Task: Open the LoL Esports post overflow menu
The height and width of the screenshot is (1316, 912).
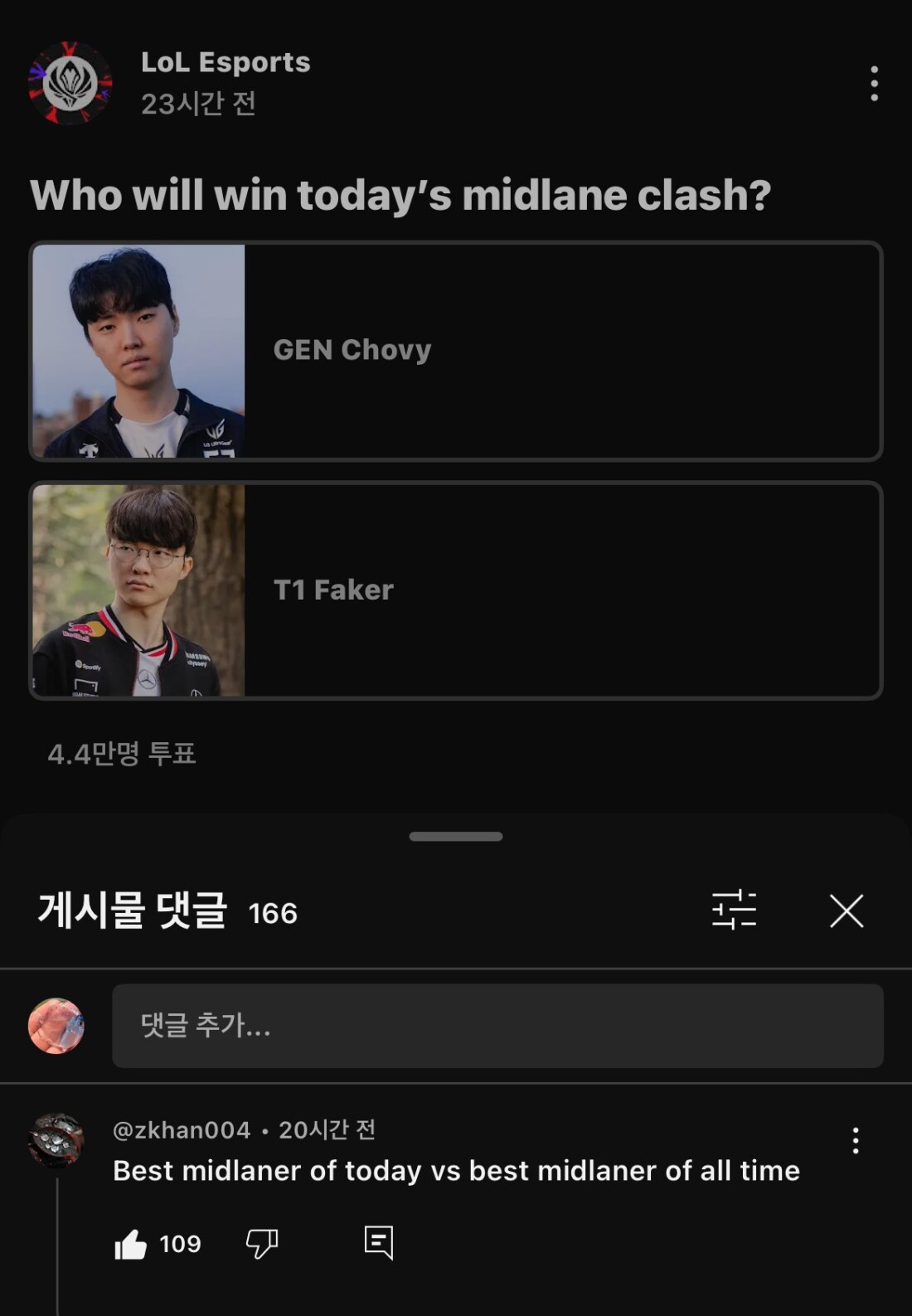Action: pyautogui.click(x=874, y=84)
